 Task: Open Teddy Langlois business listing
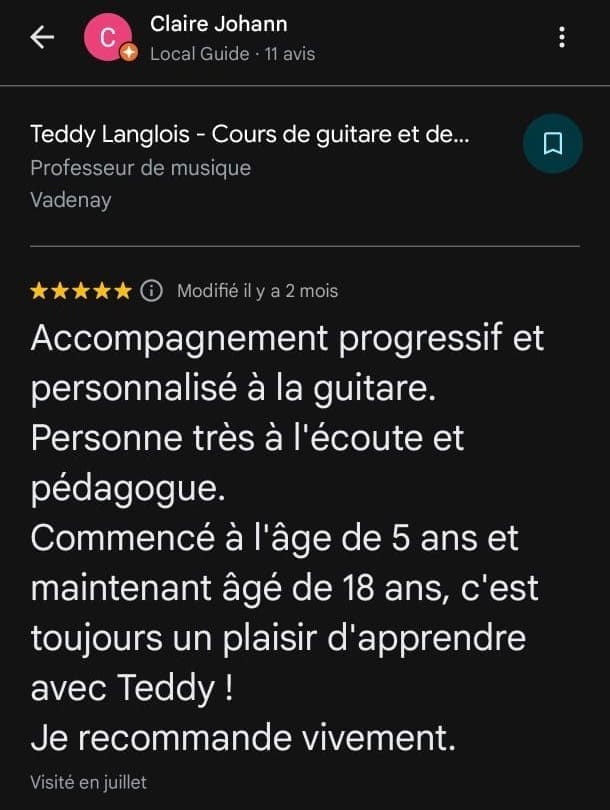point(249,135)
